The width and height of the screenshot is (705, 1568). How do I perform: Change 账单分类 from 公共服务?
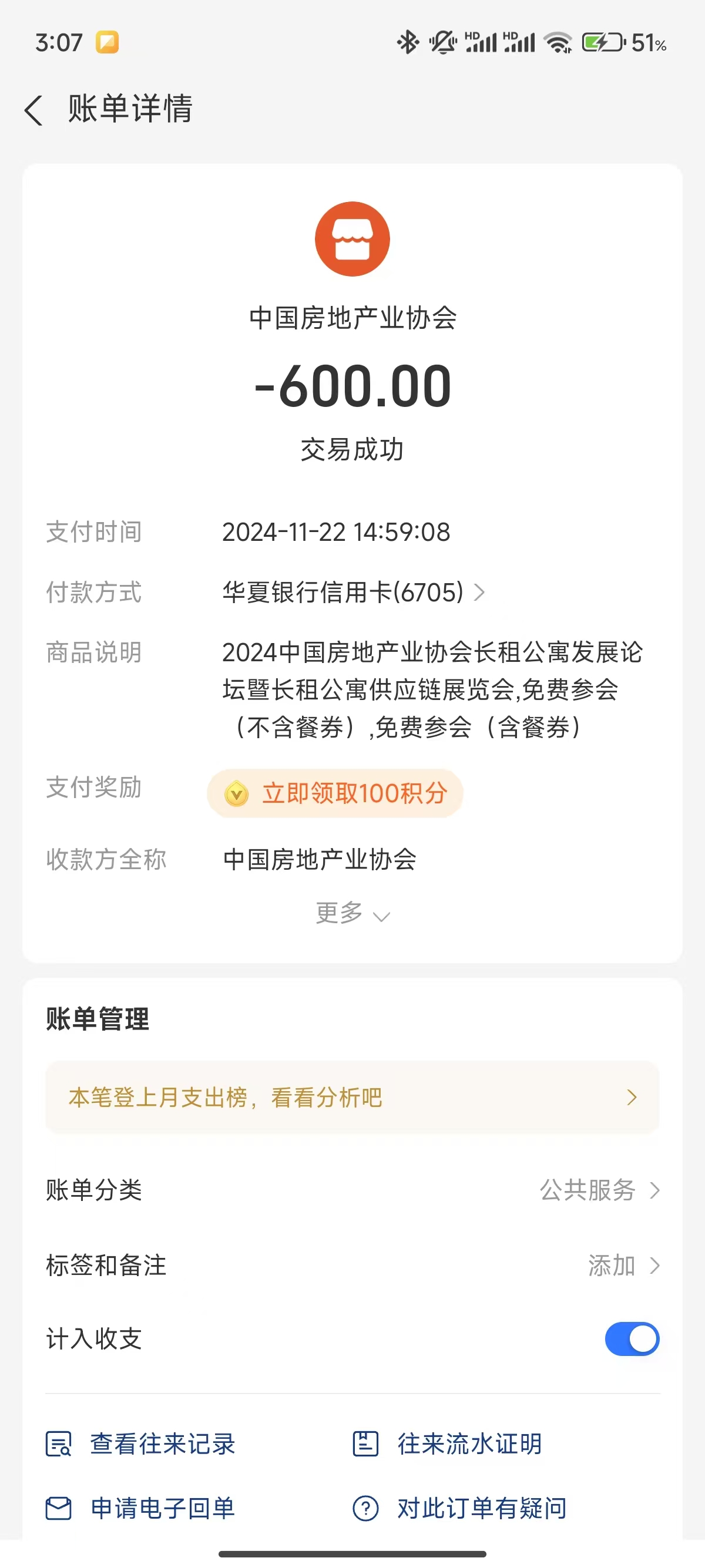point(599,1190)
